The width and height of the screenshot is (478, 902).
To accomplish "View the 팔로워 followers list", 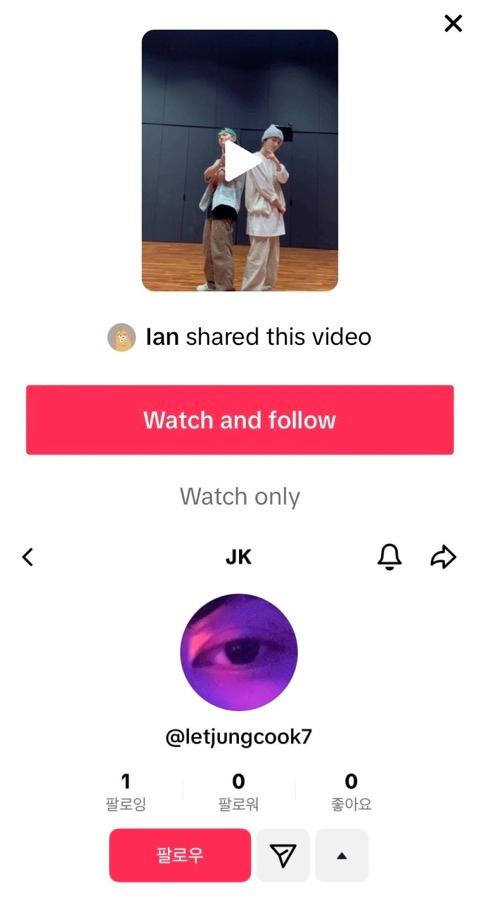I will pyautogui.click(x=238, y=792).
